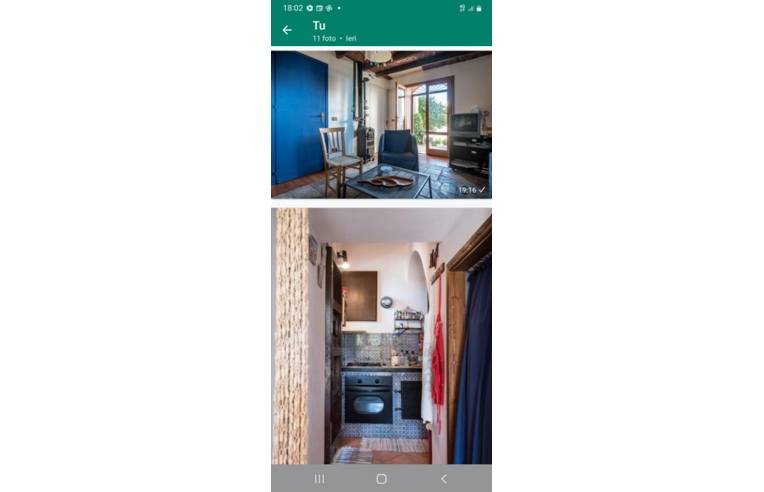
Task: Open the kitchen photo with oven
Action: 381,336
